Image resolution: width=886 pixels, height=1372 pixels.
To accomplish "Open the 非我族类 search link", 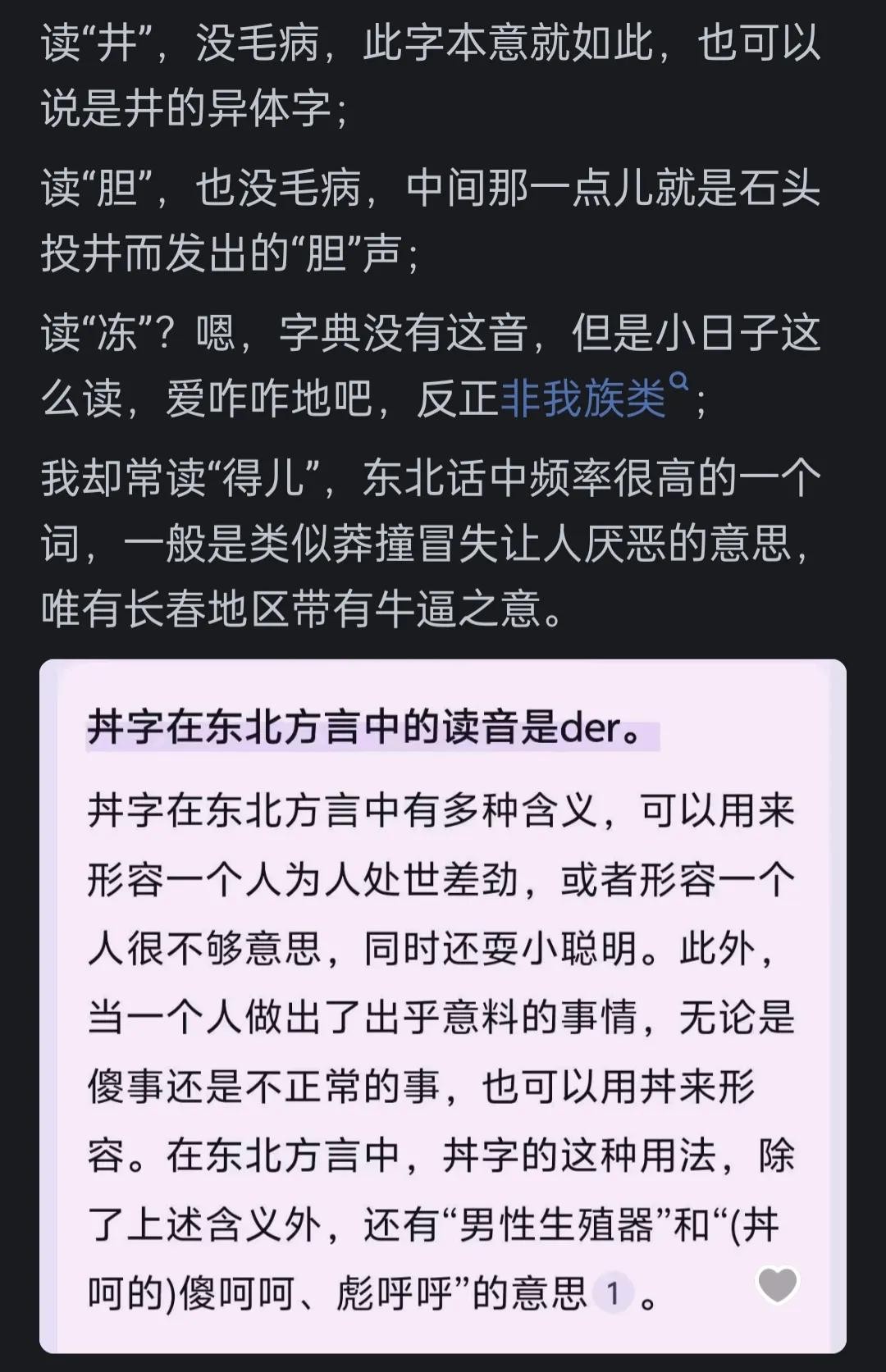I will pyautogui.click(x=583, y=400).
